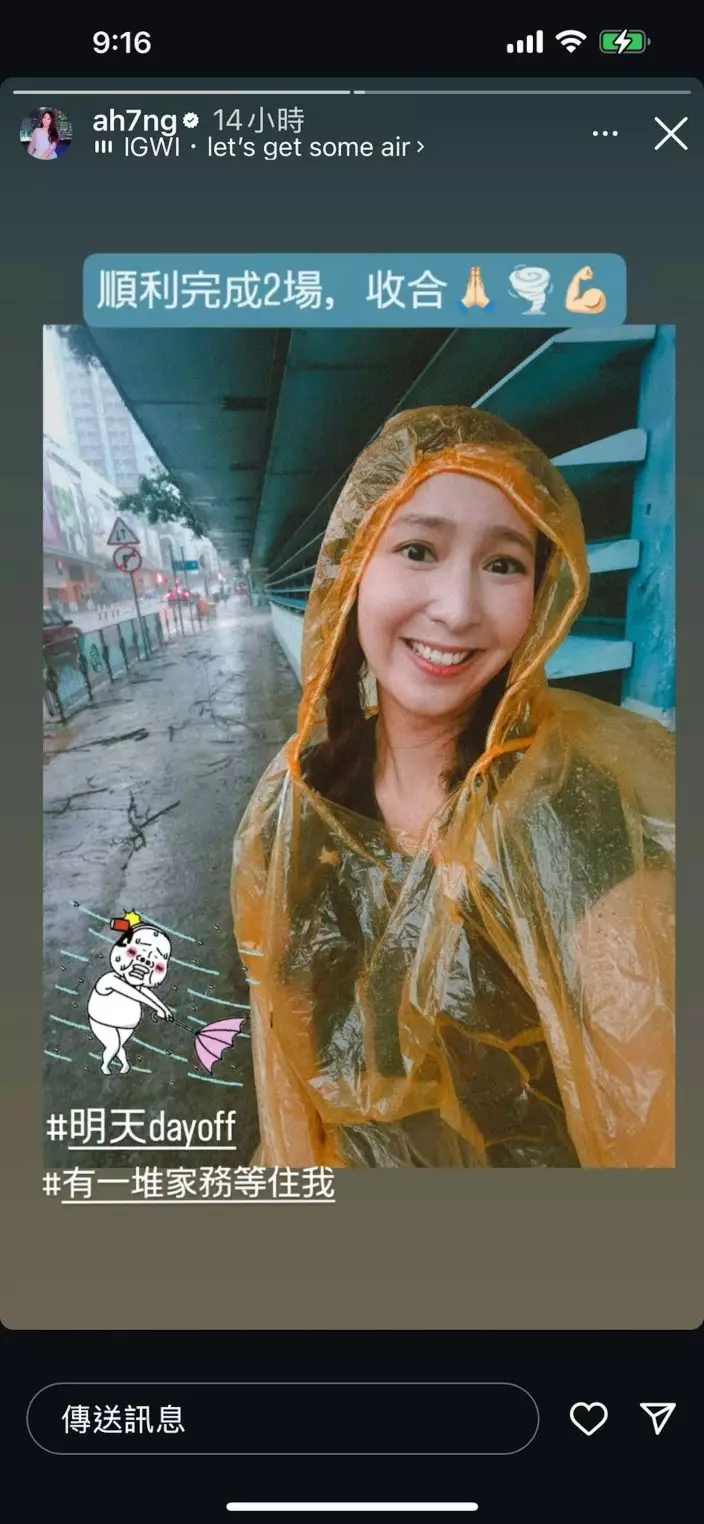
Task: Open the three-dot options menu
Action: click(605, 134)
